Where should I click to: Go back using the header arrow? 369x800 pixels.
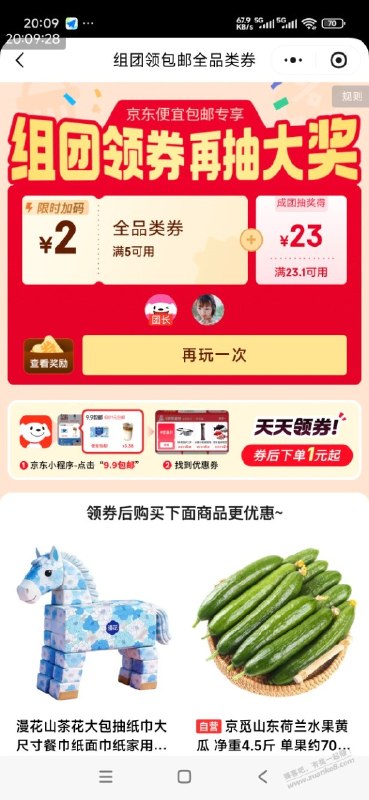point(19,60)
